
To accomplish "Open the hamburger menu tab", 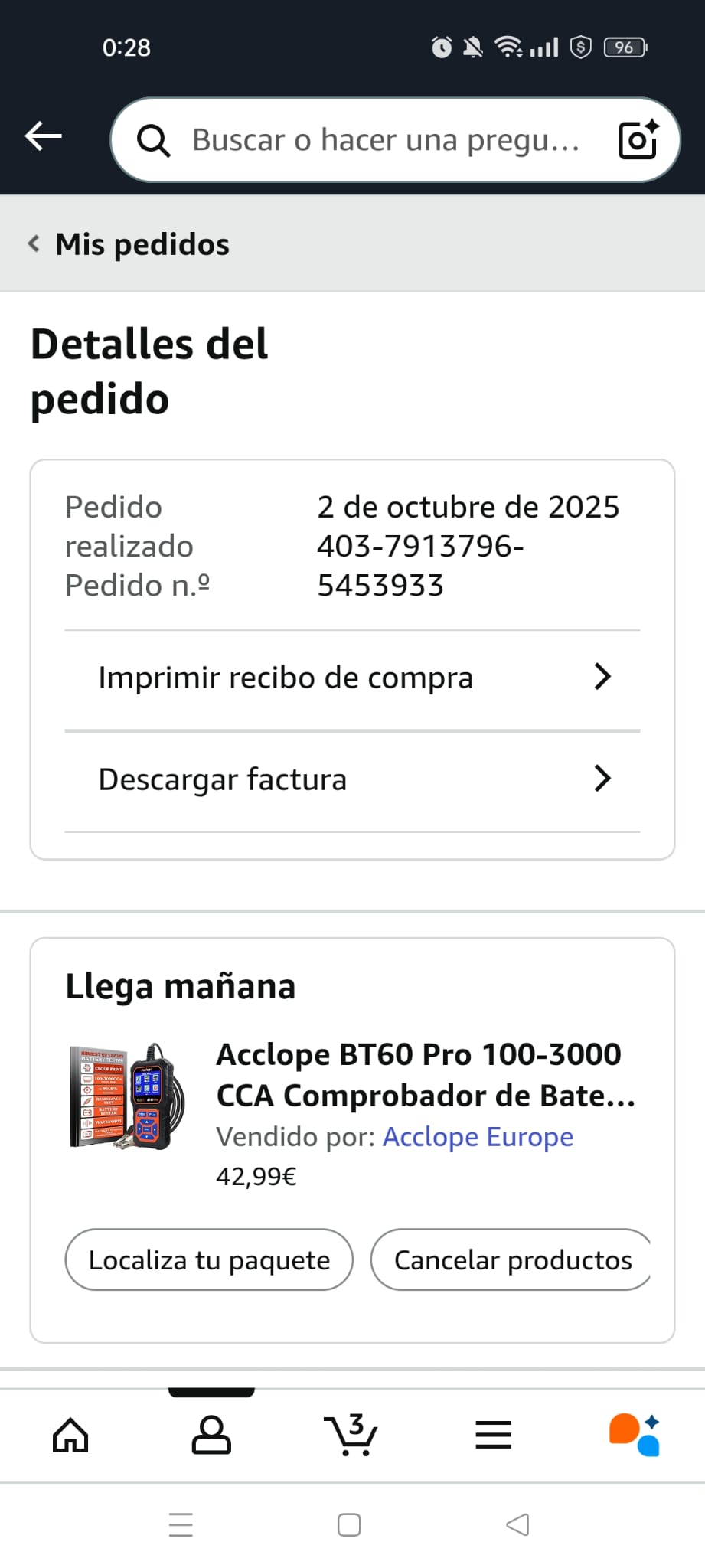I will [493, 1435].
